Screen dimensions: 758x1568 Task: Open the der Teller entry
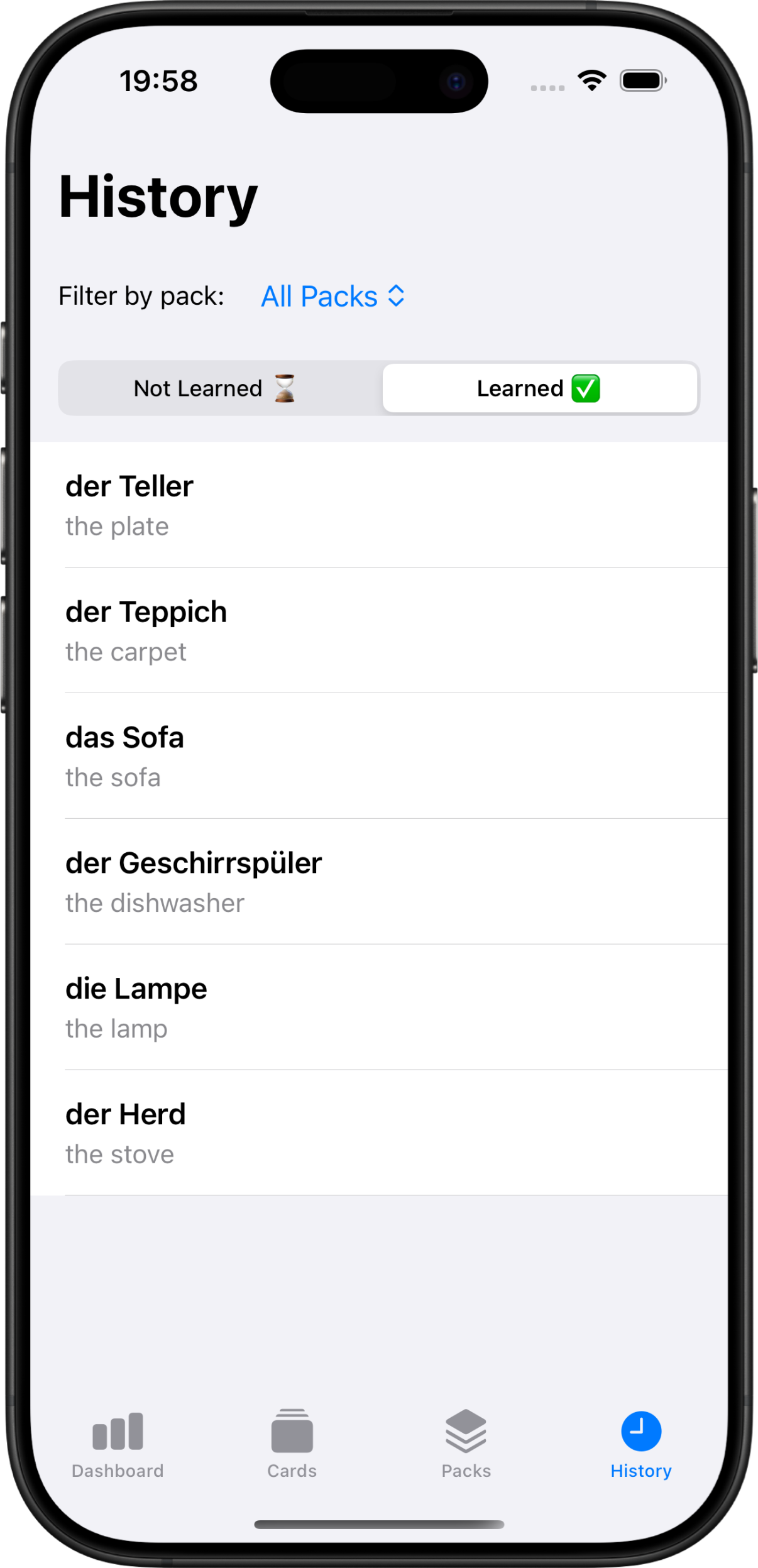(x=380, y=505)
